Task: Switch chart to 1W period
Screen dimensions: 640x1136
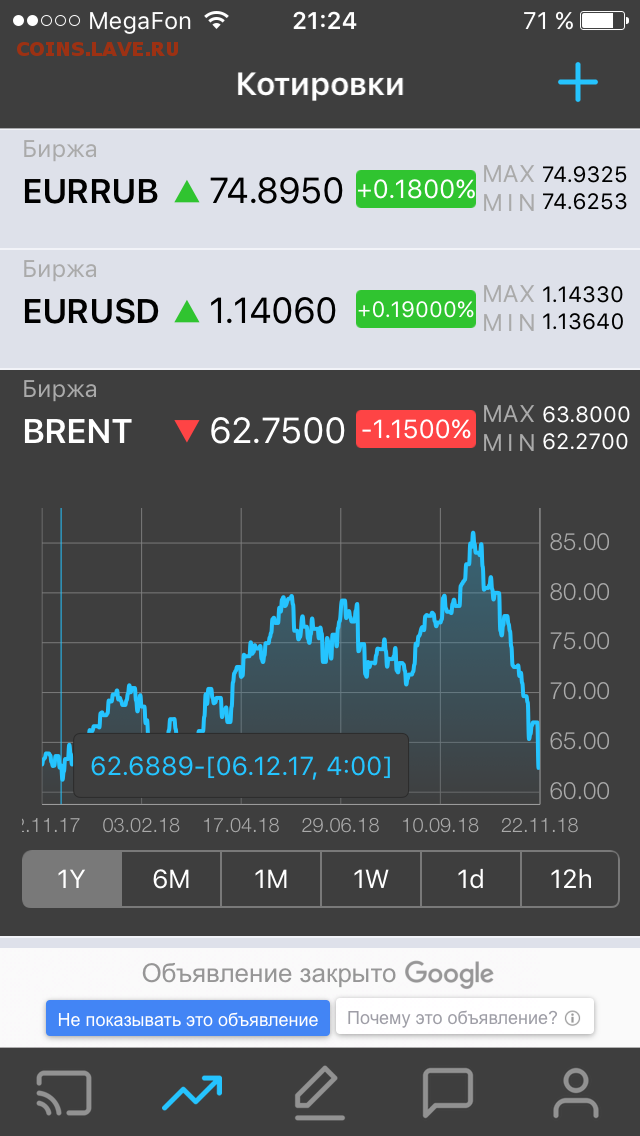Action: [371, 879]
